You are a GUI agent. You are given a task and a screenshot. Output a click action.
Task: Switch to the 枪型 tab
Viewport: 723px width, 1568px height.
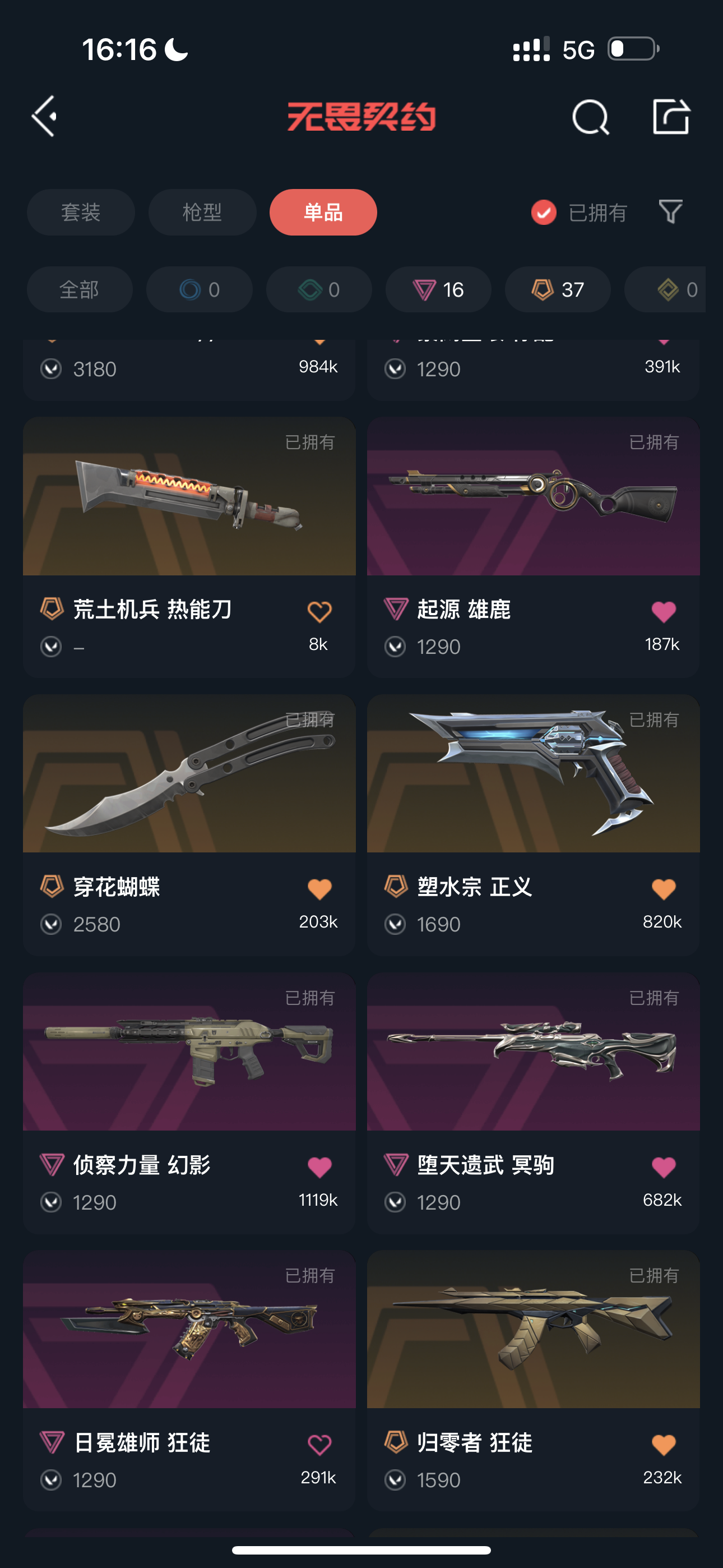(202, 213)
